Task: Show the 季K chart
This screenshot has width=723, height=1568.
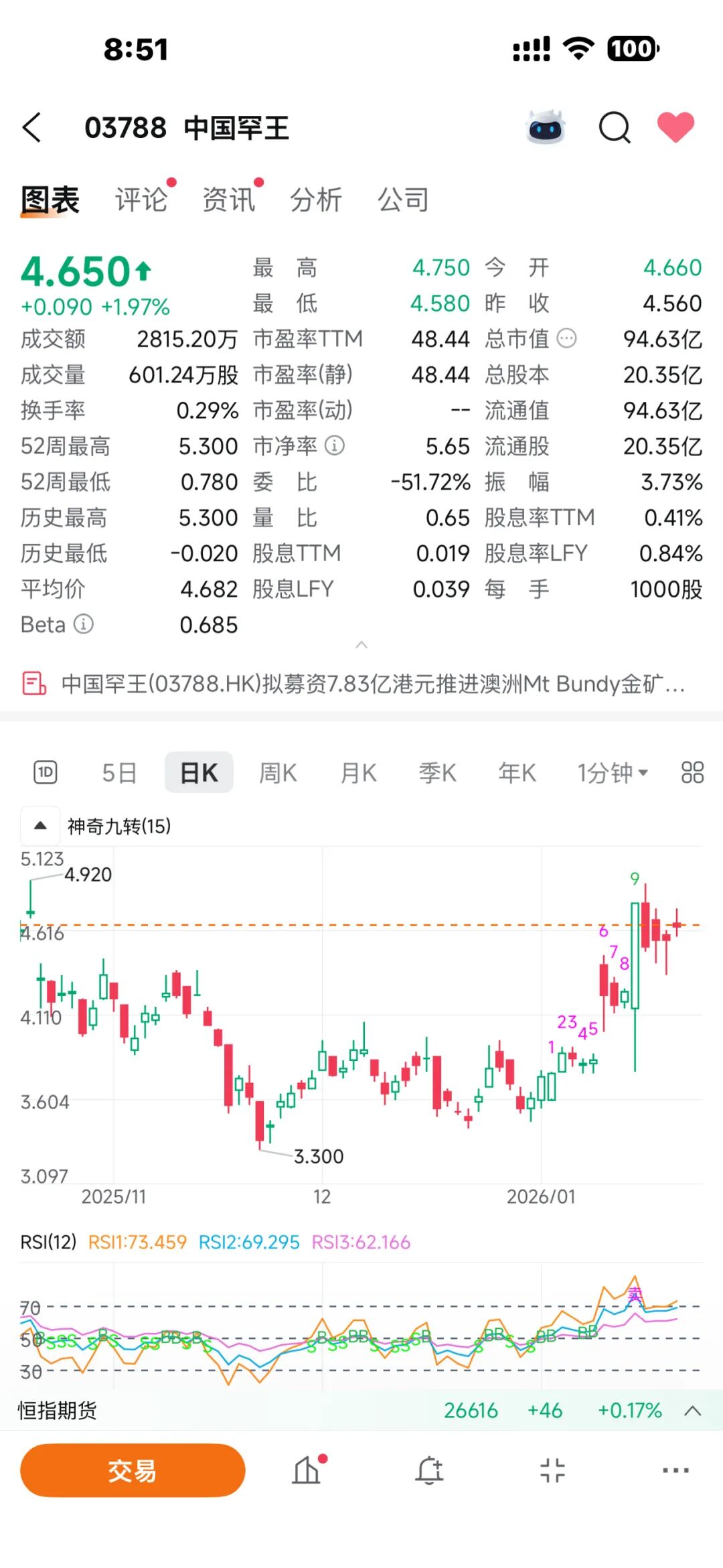Action: (437, 773)
